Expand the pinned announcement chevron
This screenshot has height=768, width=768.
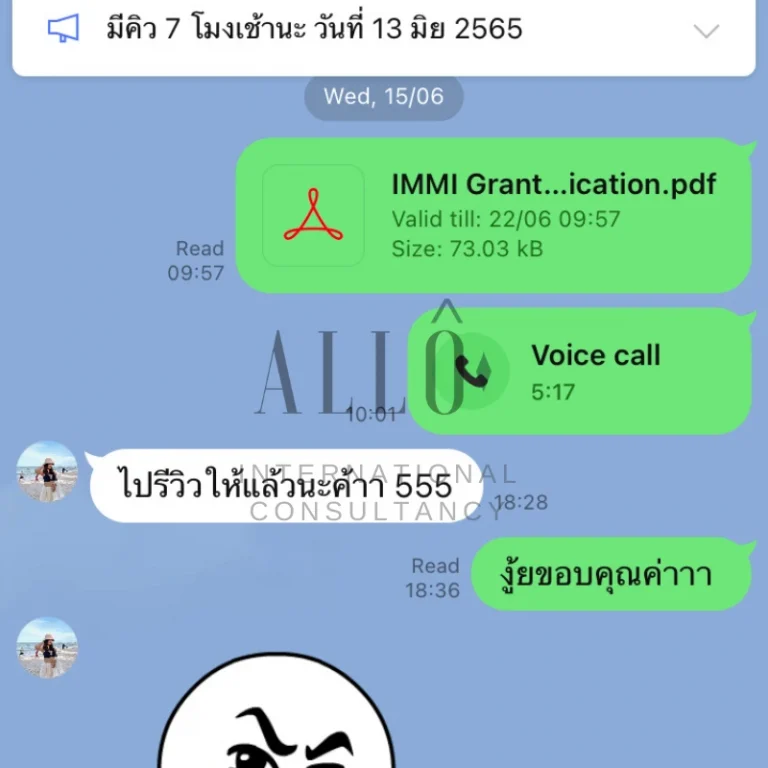tap(706, 31)
